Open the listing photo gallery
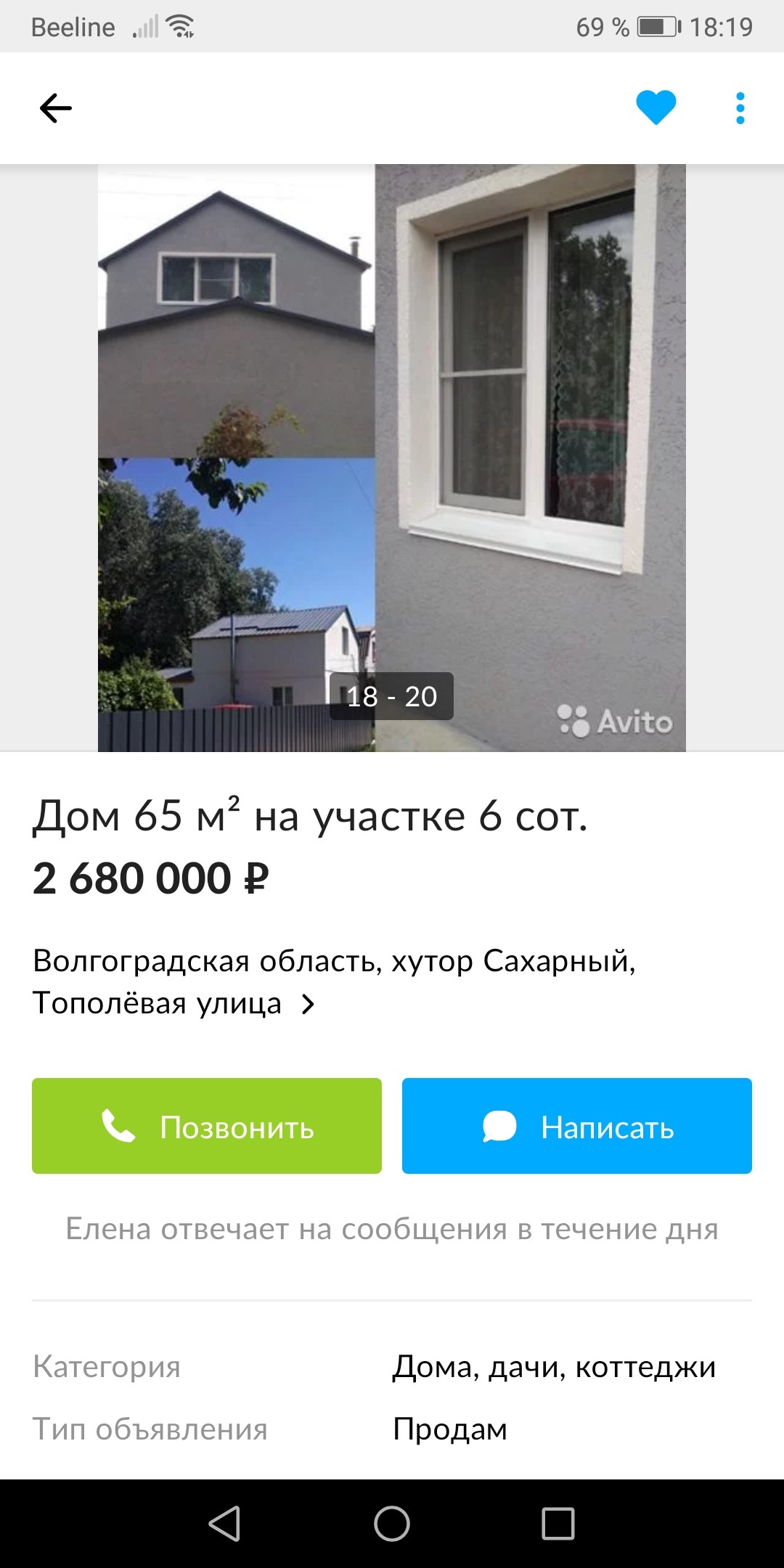 392,457
